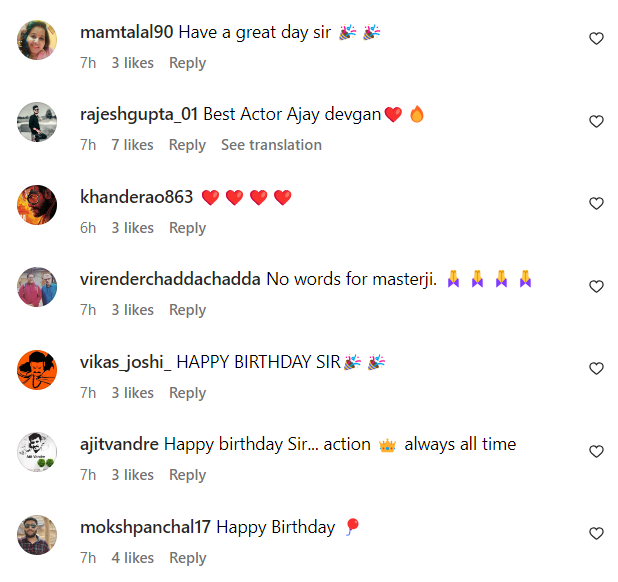The height and width of the screenshot is (582, 618).
Task: Like virenderchaddachadda's comment
Action: (x=596, y=286)
